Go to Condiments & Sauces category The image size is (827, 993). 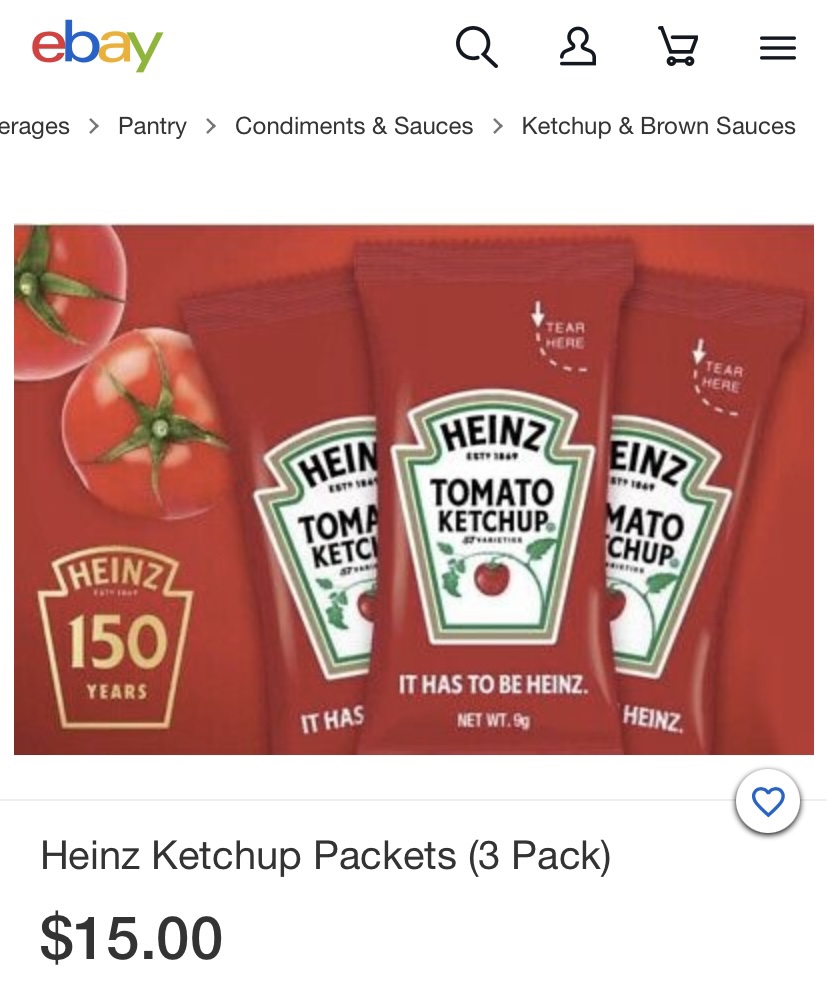tap(354, 126)
